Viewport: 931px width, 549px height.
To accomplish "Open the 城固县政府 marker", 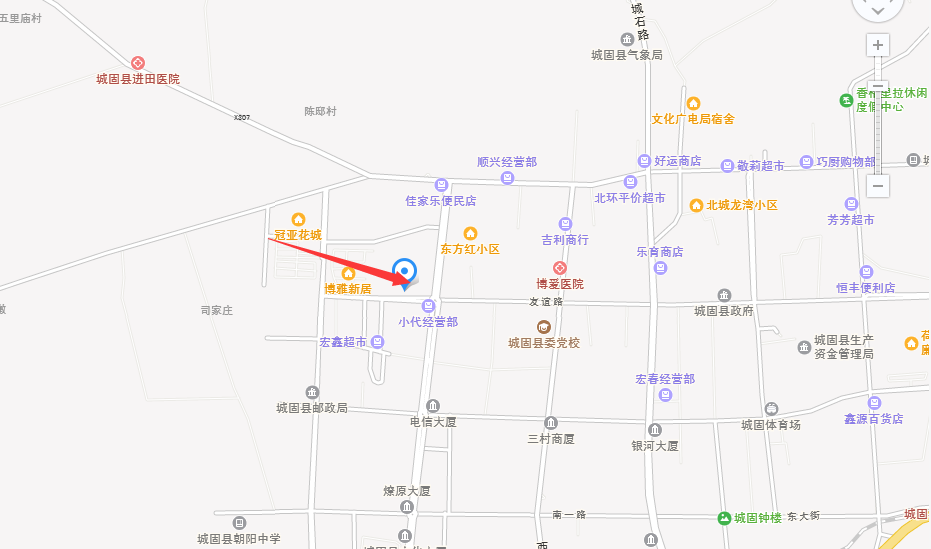I will 725,295.
